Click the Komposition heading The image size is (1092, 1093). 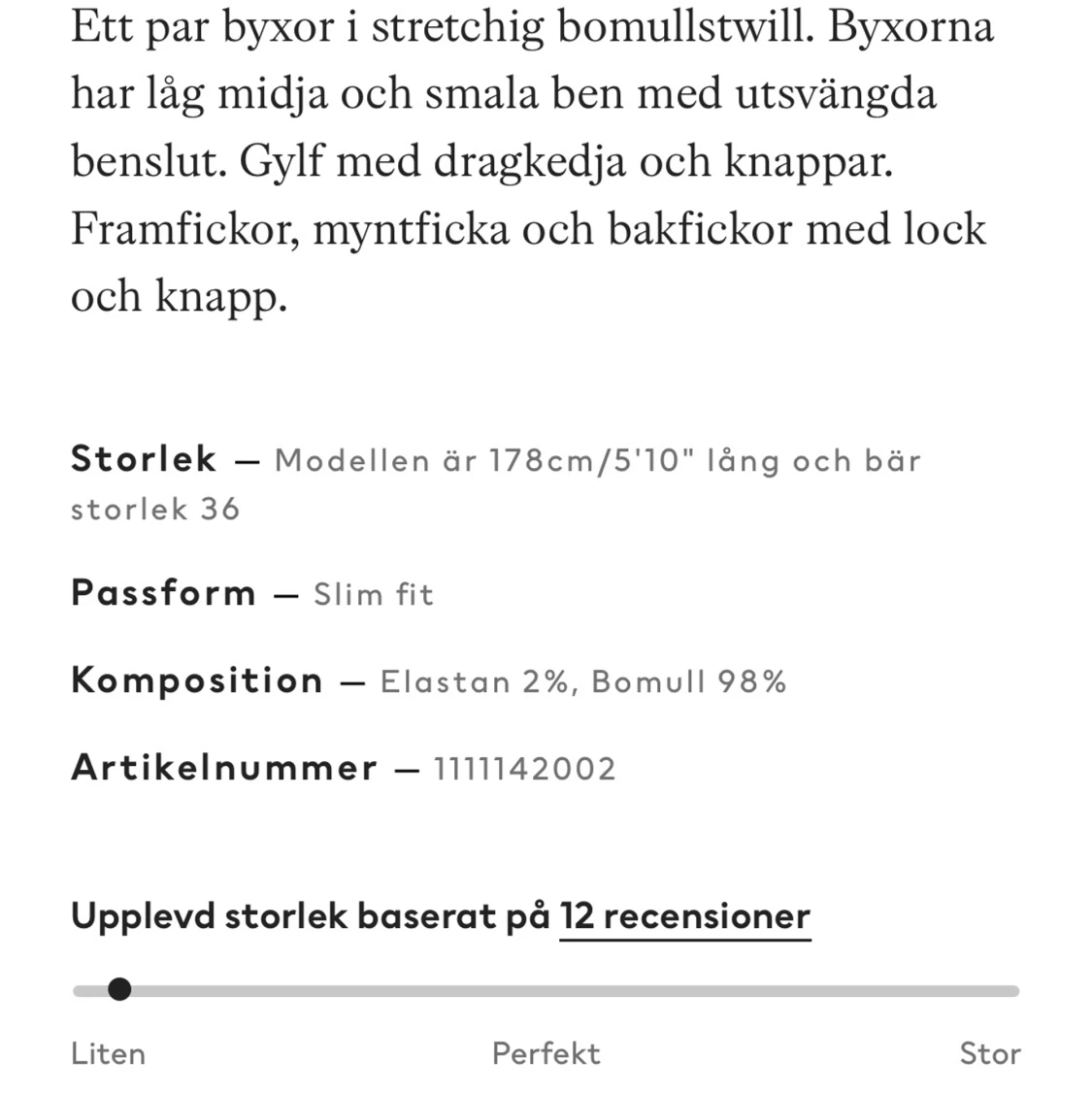197,680
